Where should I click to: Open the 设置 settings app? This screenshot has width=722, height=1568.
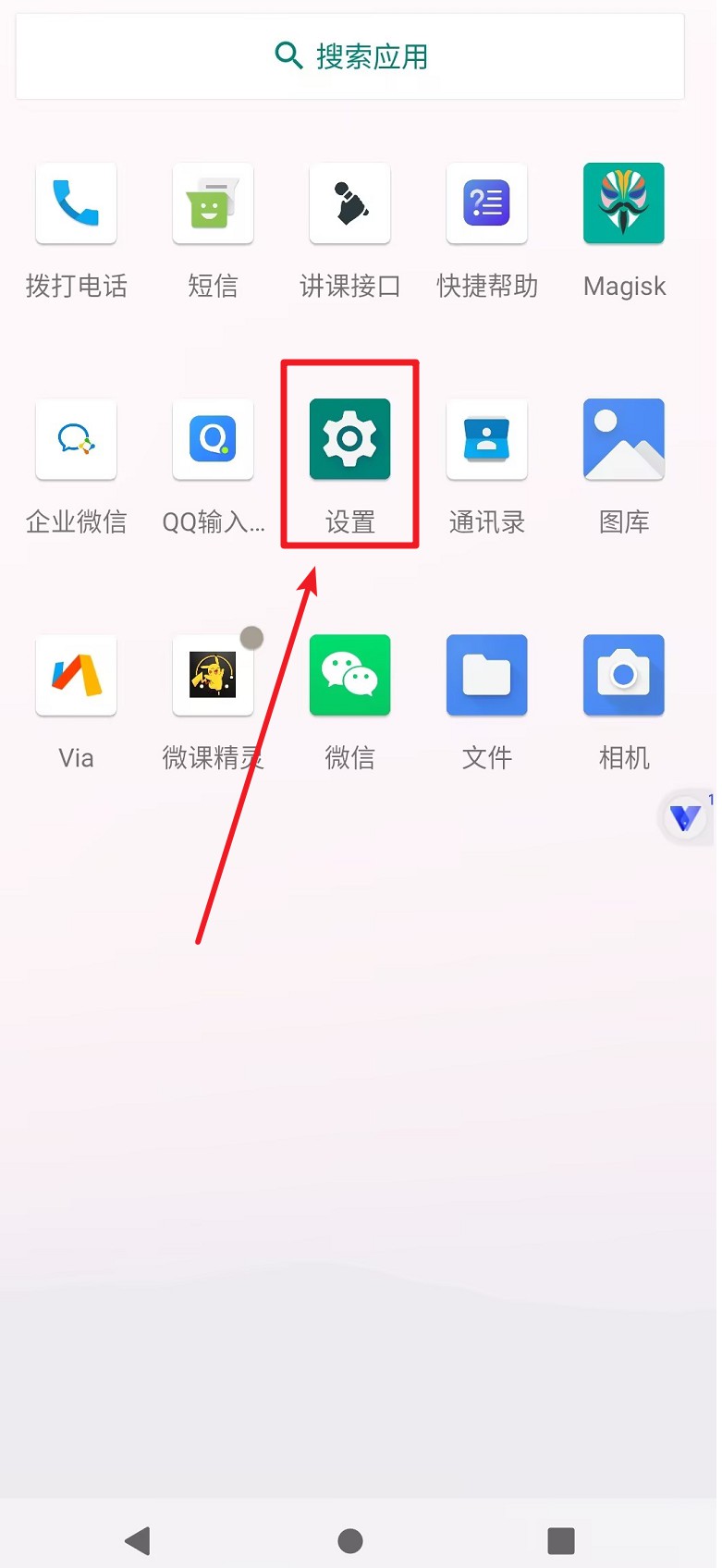[349, 439]
